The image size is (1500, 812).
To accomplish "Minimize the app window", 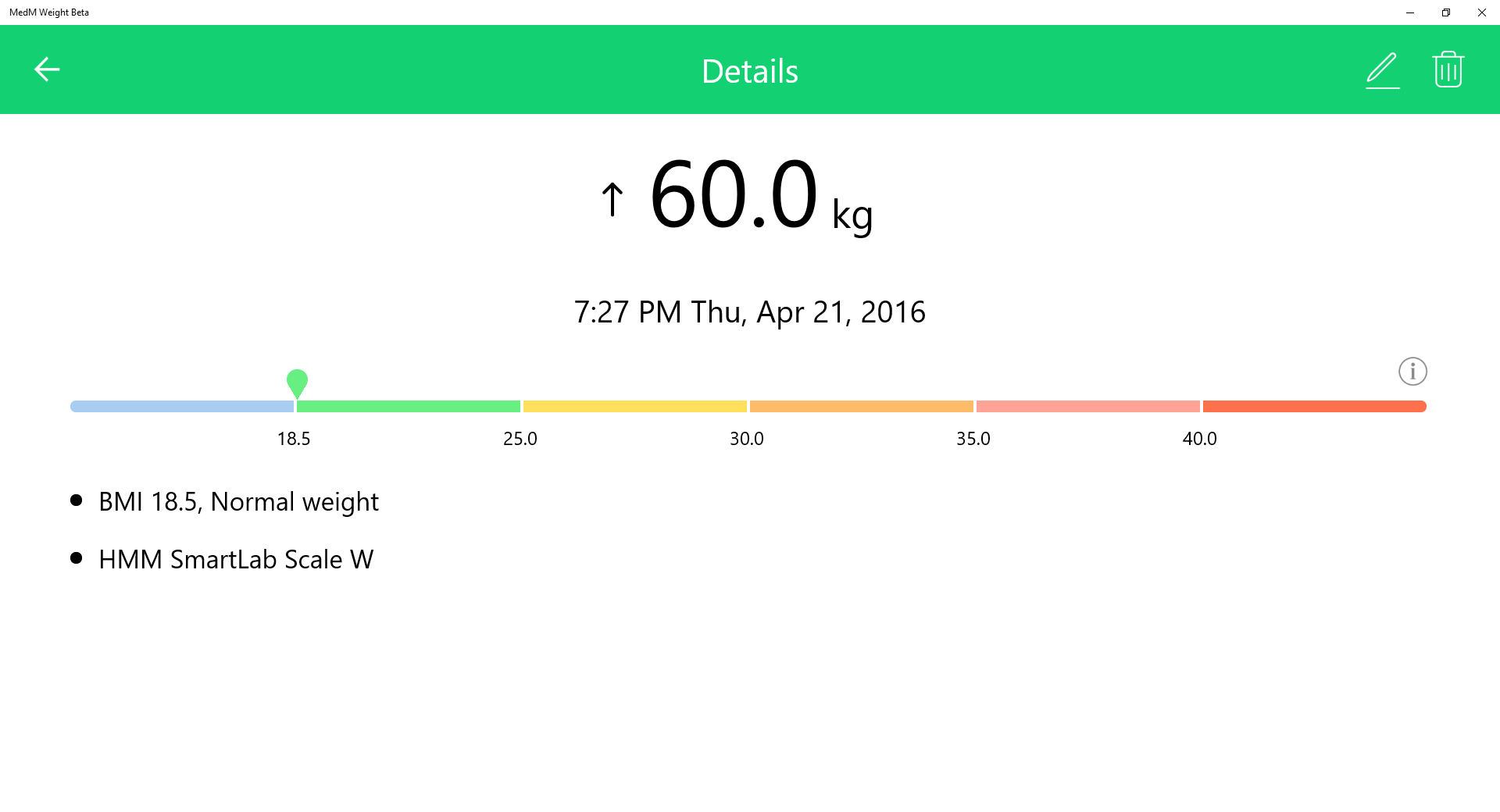I will pyautogui.click(x=1410, y=12).
